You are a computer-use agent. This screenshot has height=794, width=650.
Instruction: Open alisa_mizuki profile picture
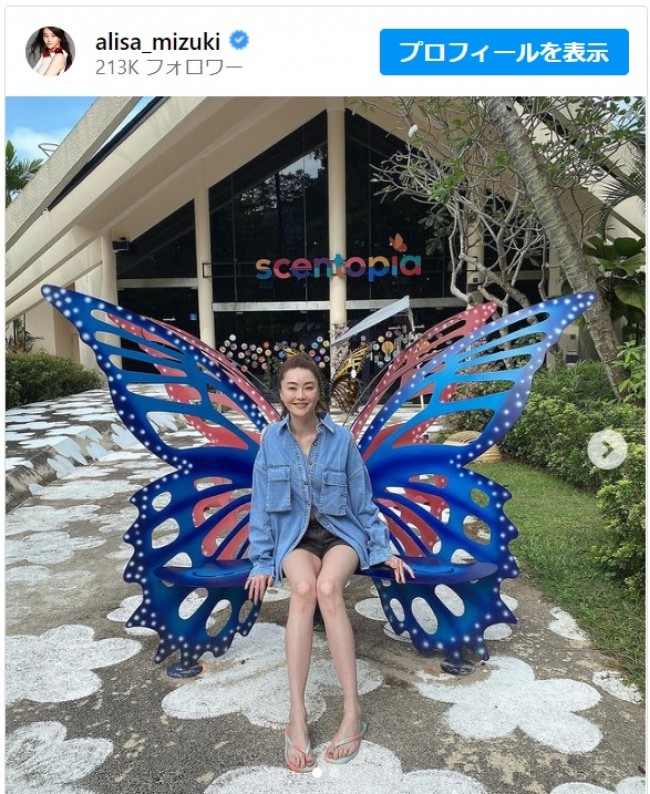click(x=50, y=52)
